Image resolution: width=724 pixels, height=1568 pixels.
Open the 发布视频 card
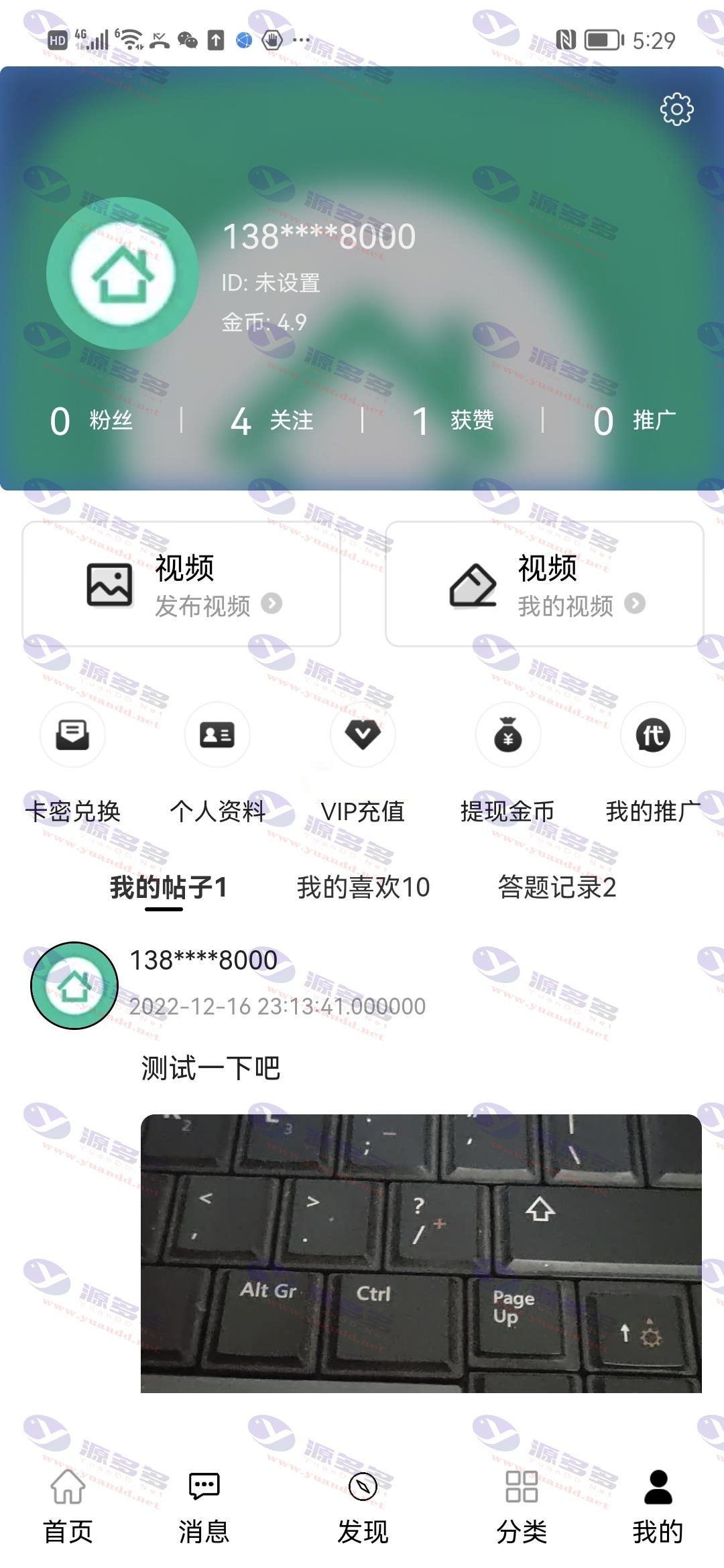tap(181, 584)
